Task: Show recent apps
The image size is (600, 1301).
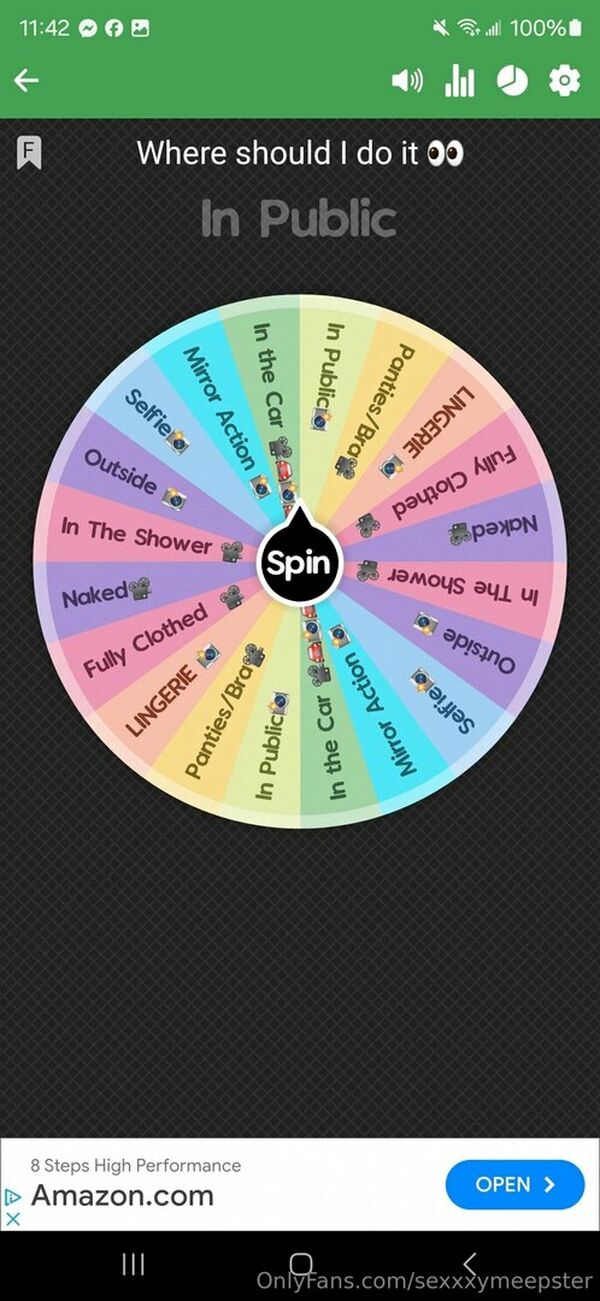Action: [133, 1264]
